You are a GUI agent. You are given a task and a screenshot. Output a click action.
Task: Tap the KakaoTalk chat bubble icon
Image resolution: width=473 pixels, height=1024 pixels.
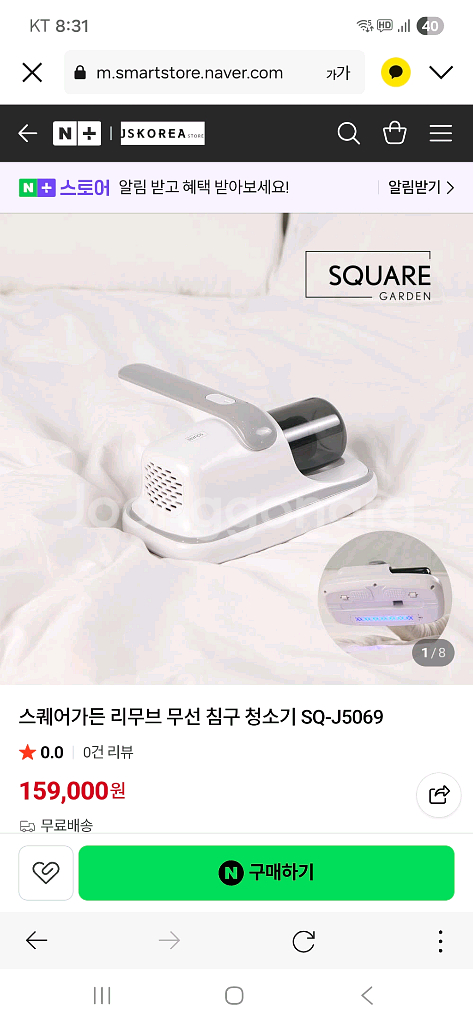pyautogui.click(x=395, y=72)
